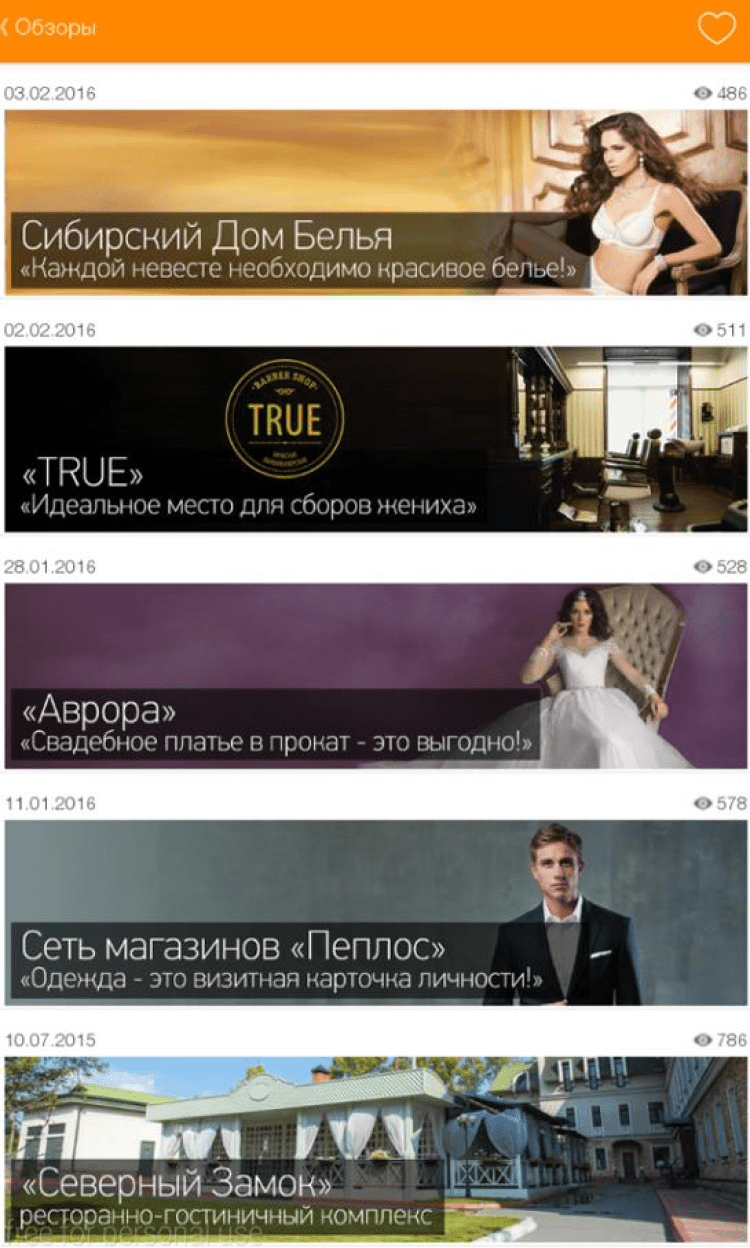View the «TRUE» barber shop review

(x=375, y=439)
